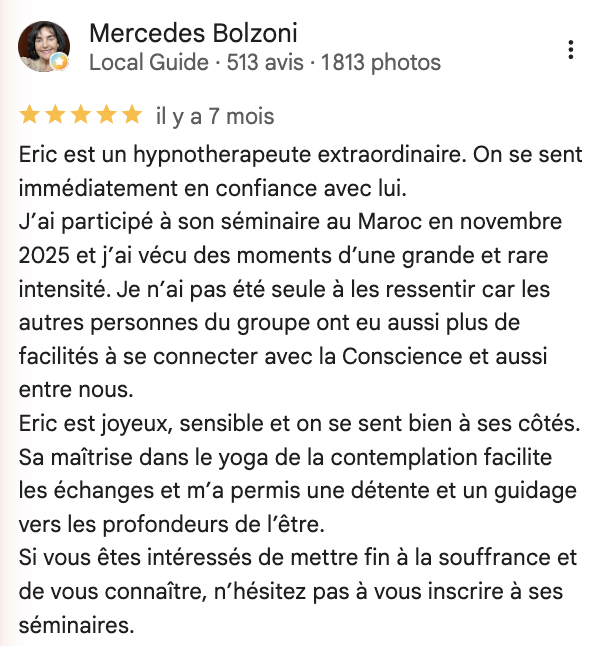Tap the reviewer name Mercedes Bolzoni

[193, 33]
